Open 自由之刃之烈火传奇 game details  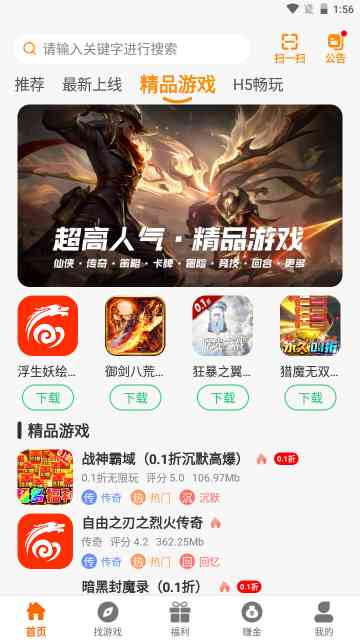pos(180,541)
